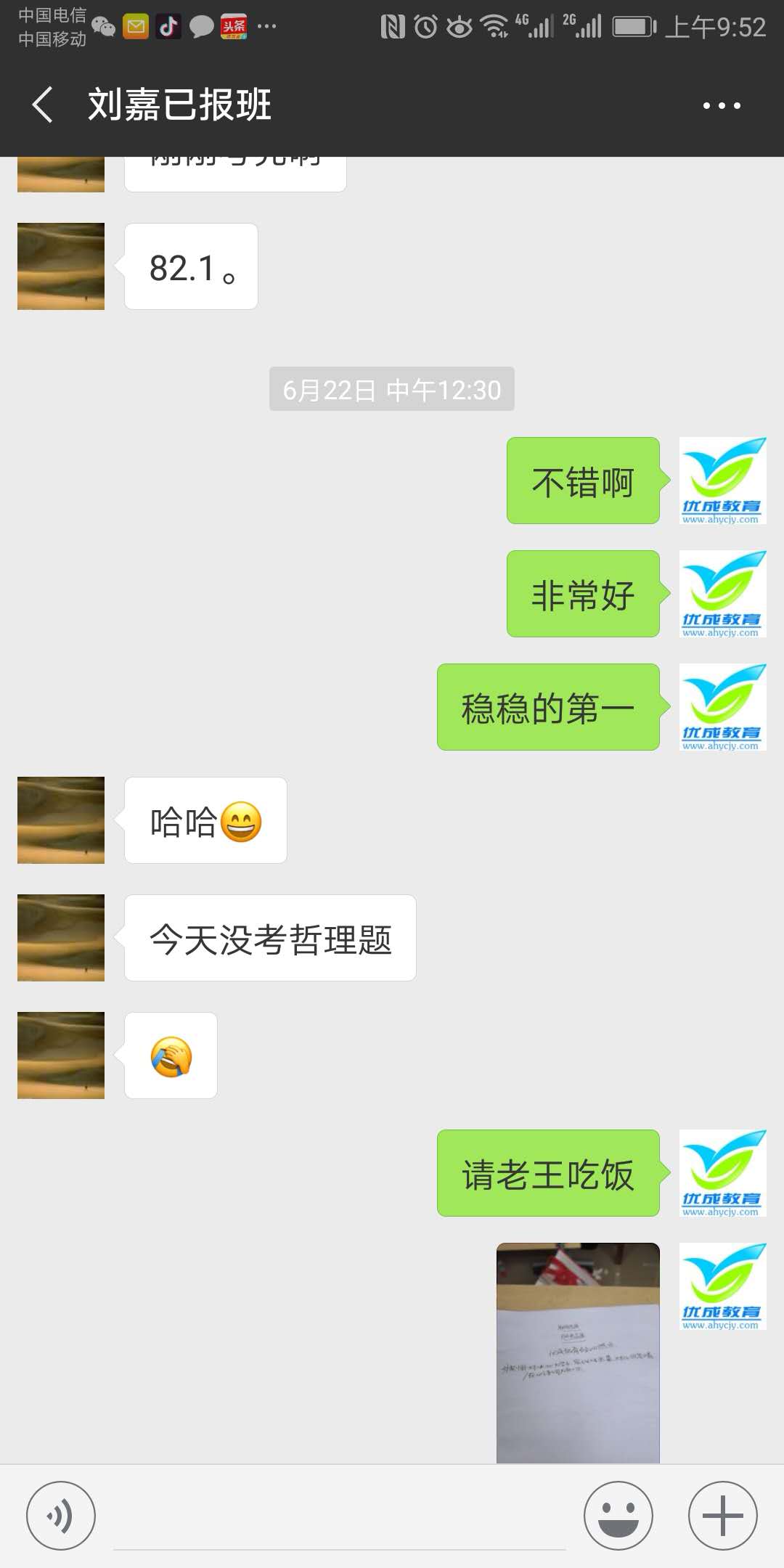Tap the back arrow to leave chat
This screenshot has width=784, height=1568.
coord(41,104)
